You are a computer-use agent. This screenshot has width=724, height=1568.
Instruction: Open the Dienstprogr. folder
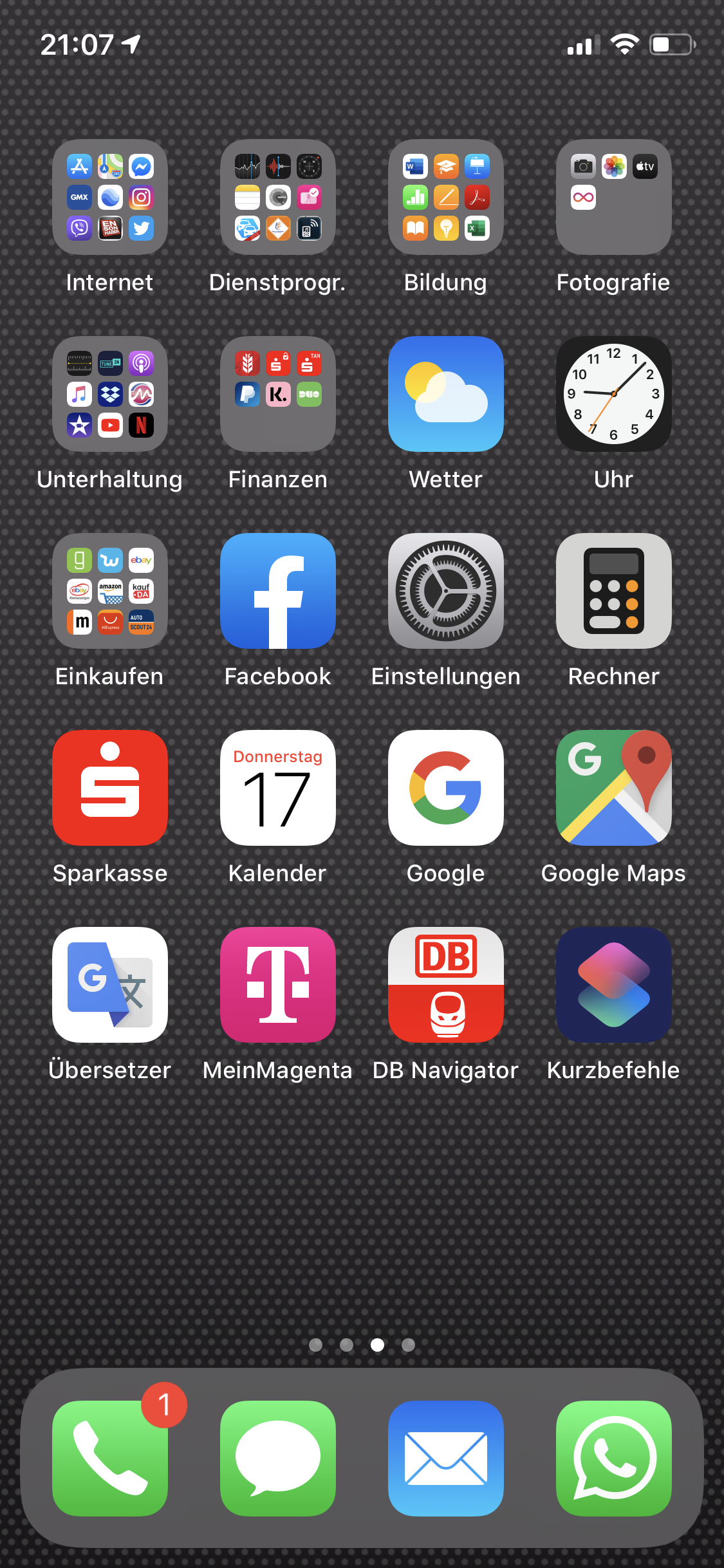278,197
